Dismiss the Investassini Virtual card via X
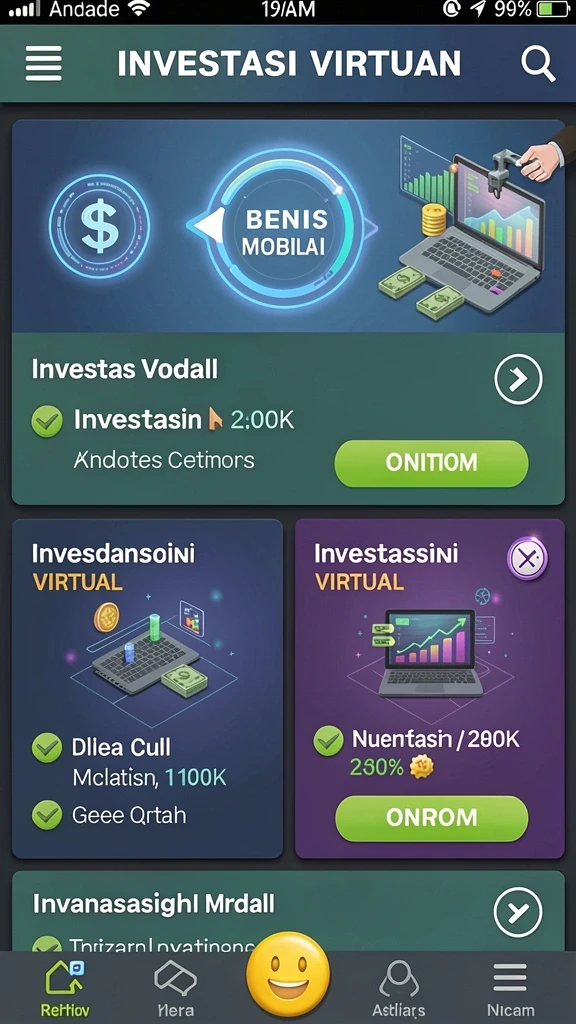 [528, 558]
